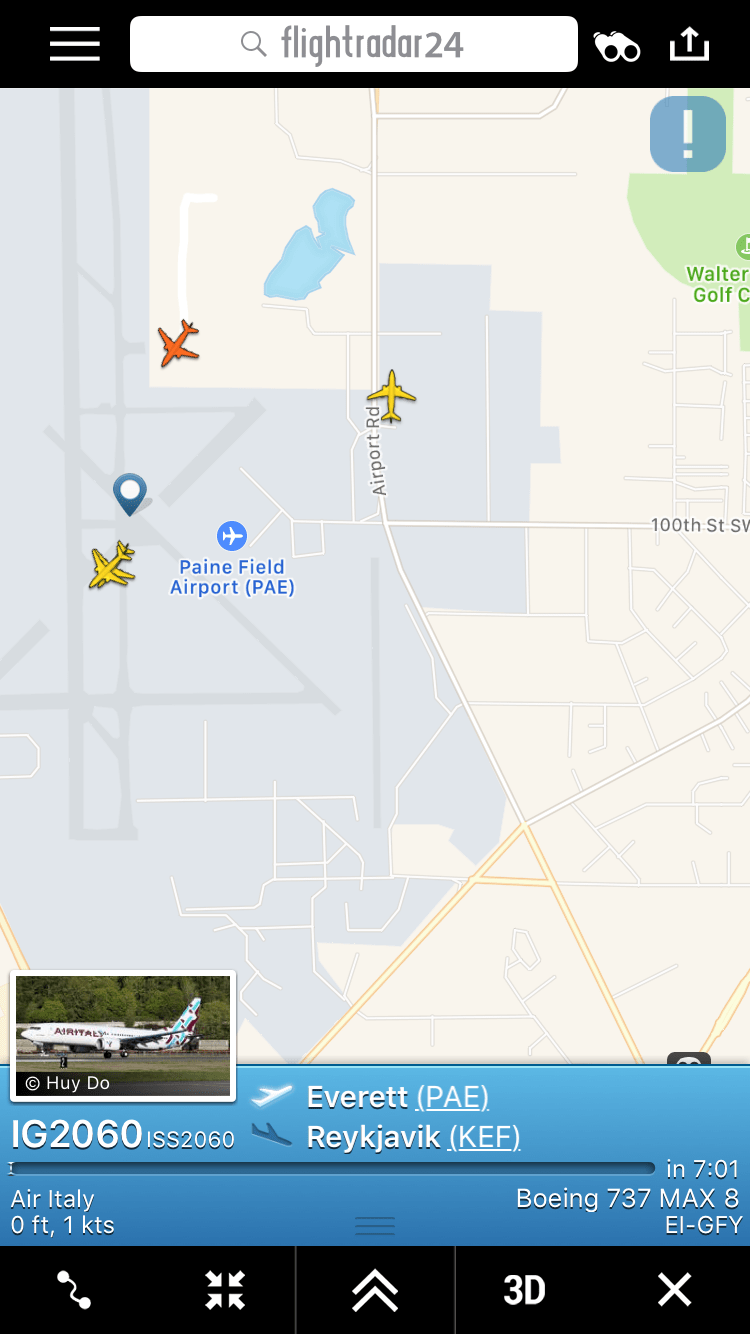Open Reykjavik KEF airport link
Screen dimensions: 750x1334
[484, 1137]
